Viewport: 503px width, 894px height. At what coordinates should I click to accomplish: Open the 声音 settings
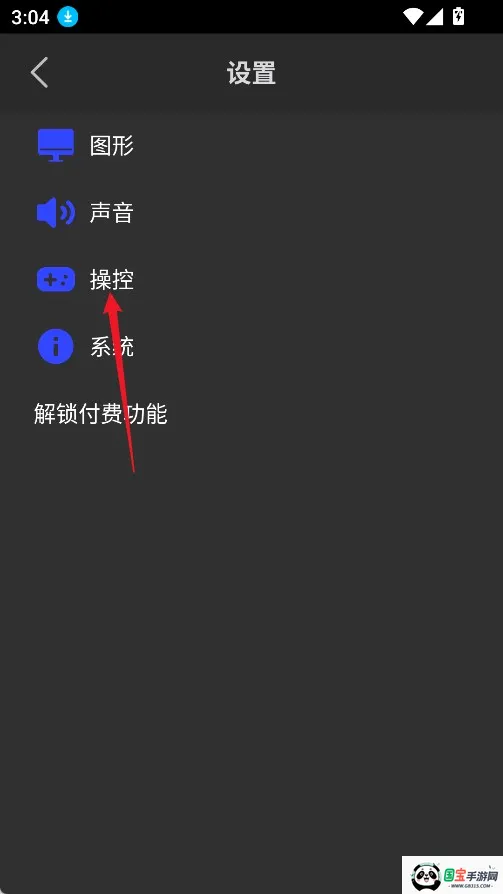pos(252,213)
